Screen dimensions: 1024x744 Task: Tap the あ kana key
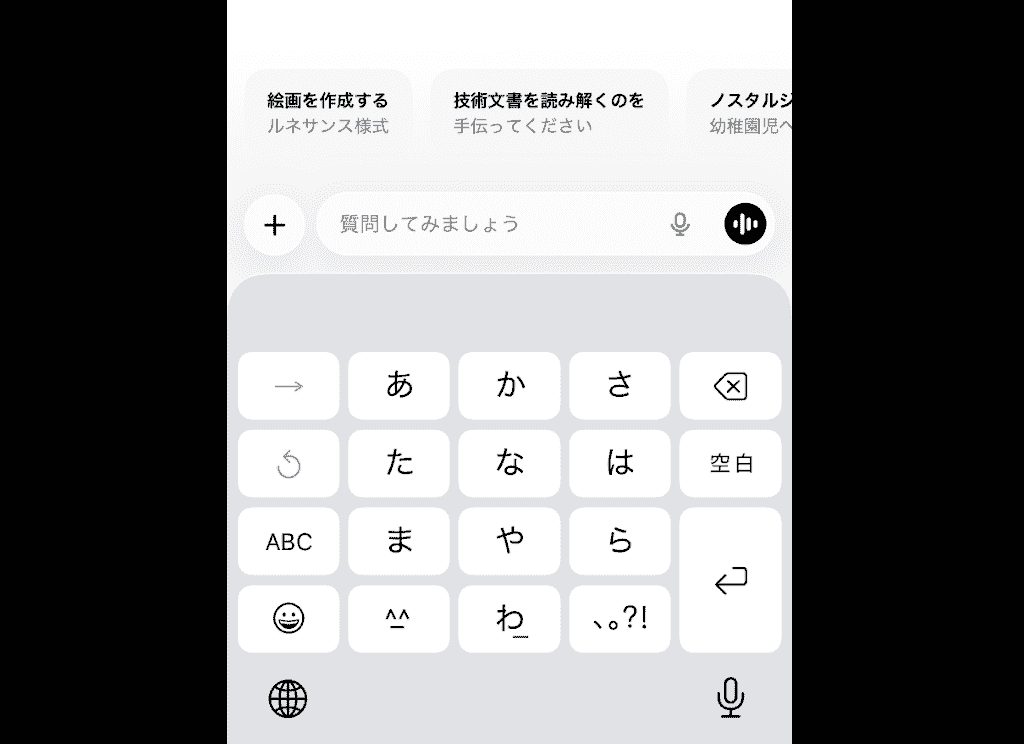pos(399,386)
